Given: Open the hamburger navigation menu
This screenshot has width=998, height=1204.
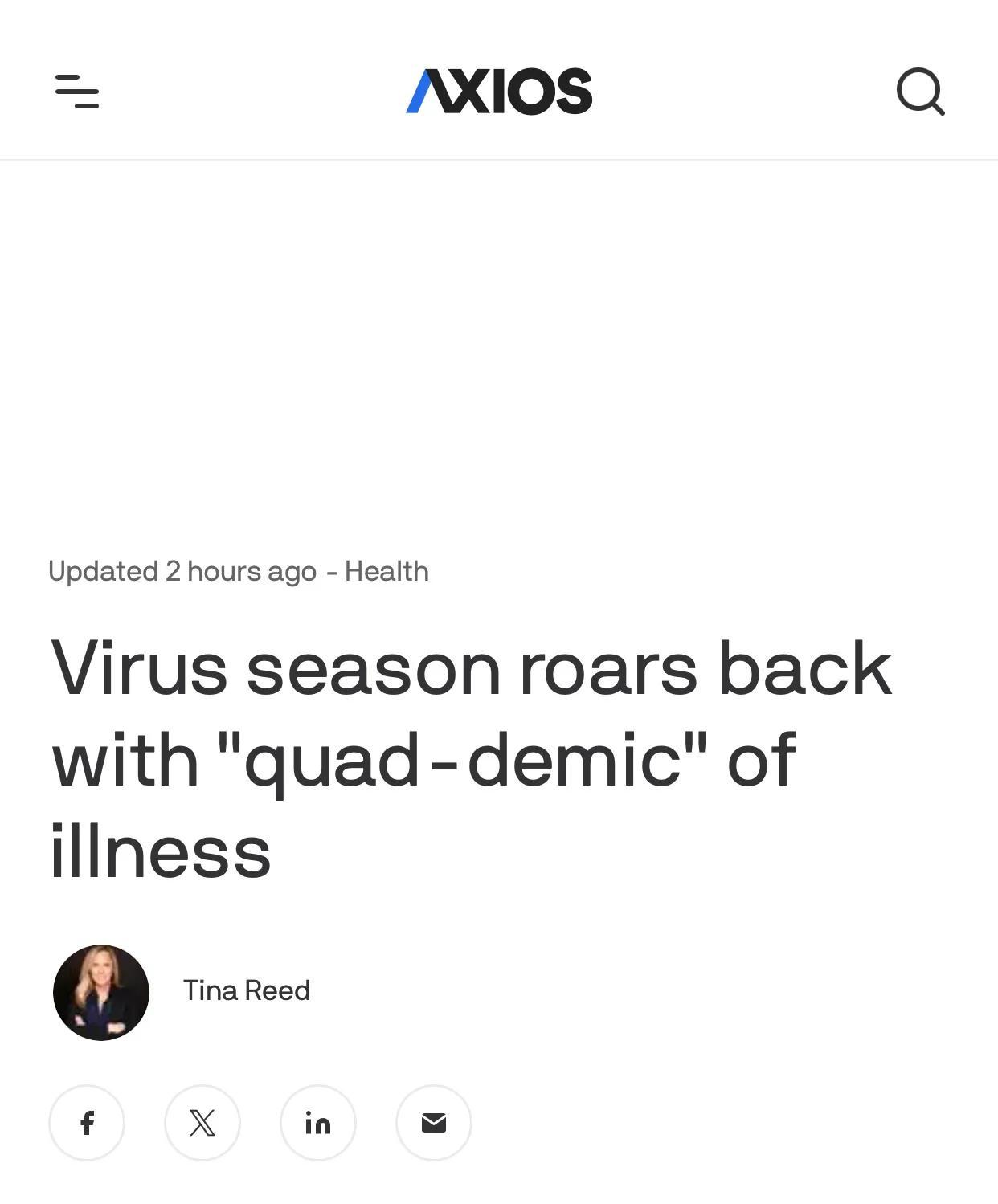Looking at the screenshot, I should [77, 91].
